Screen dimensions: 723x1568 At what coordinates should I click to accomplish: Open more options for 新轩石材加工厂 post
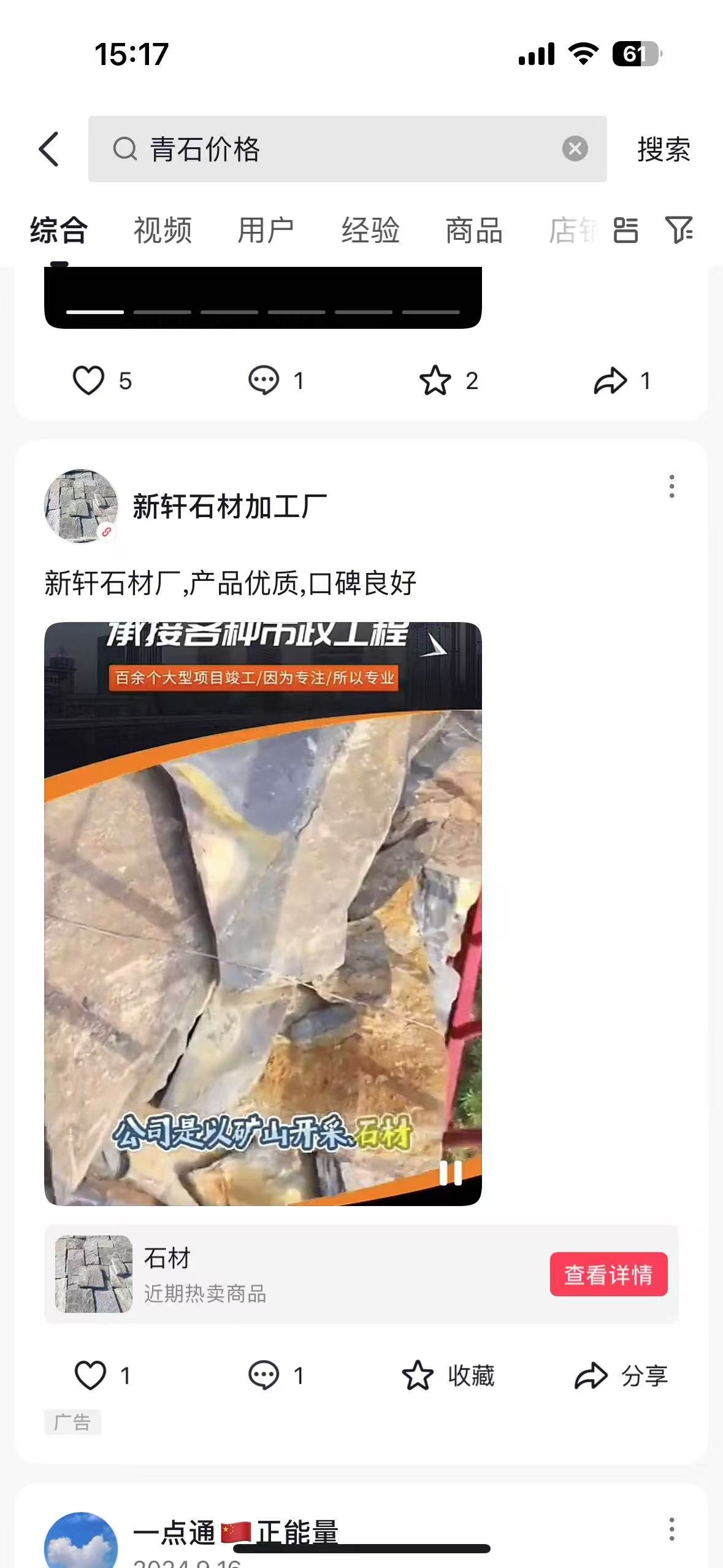click(x=672, y=486)
